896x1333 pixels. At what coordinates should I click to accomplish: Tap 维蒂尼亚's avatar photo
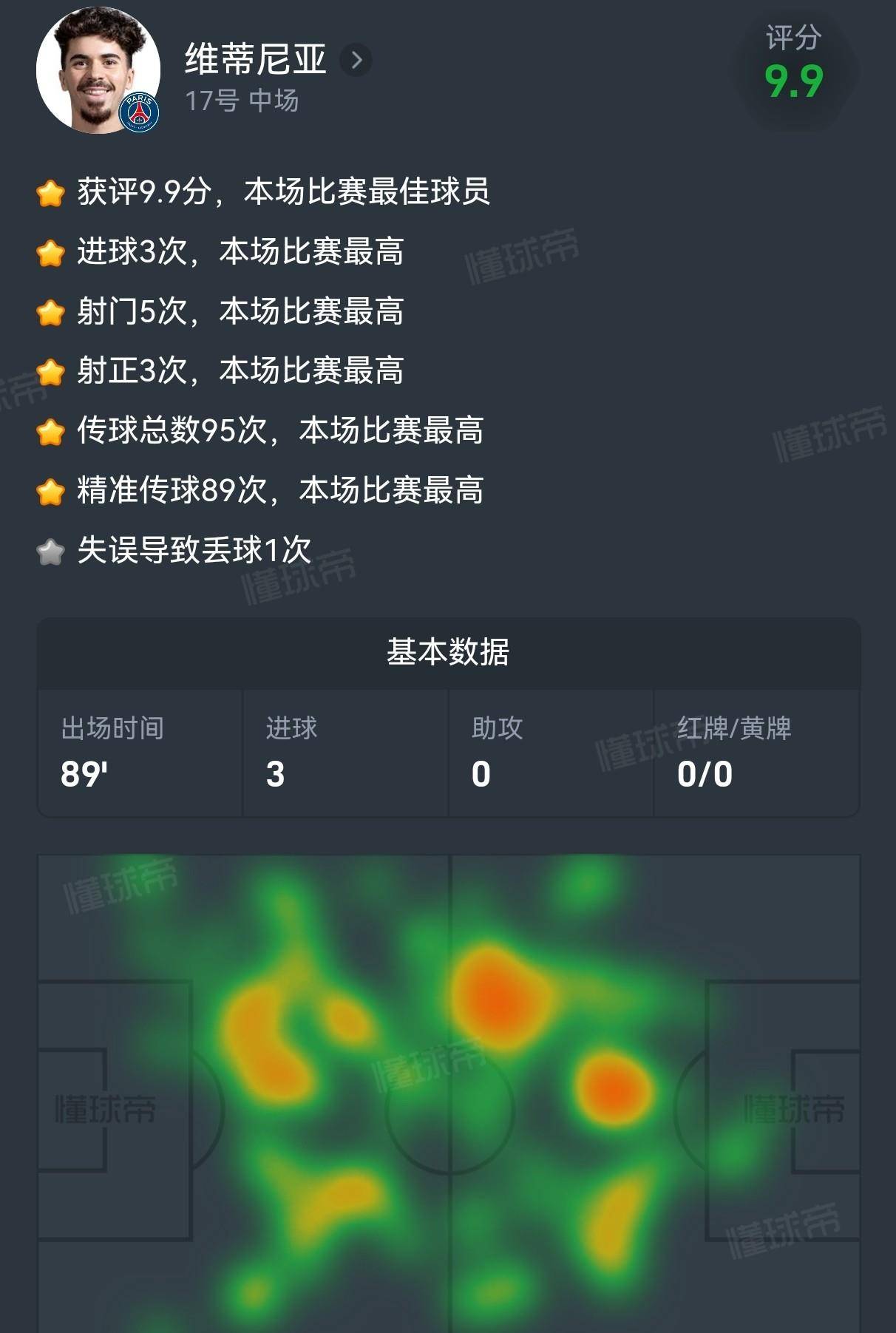98,69
